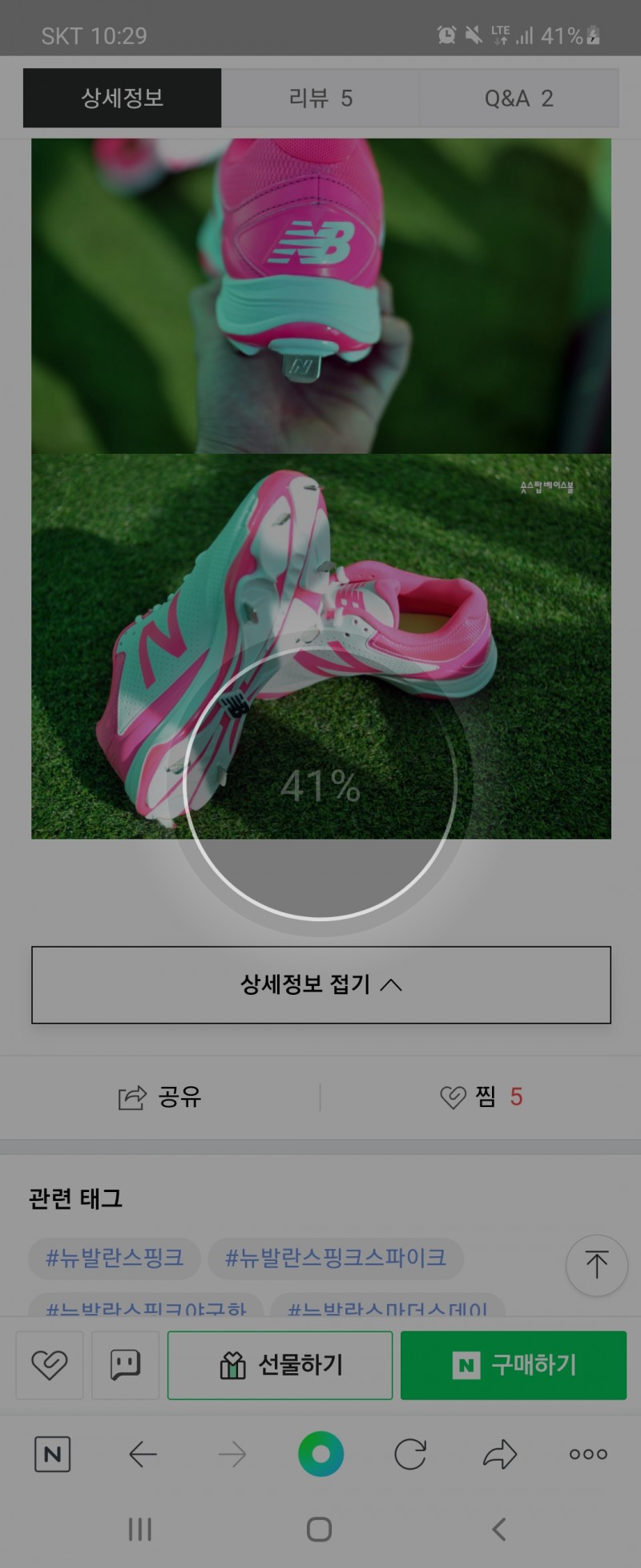Tap the heart icon in the bottom bar

(x=49, y=1365)
